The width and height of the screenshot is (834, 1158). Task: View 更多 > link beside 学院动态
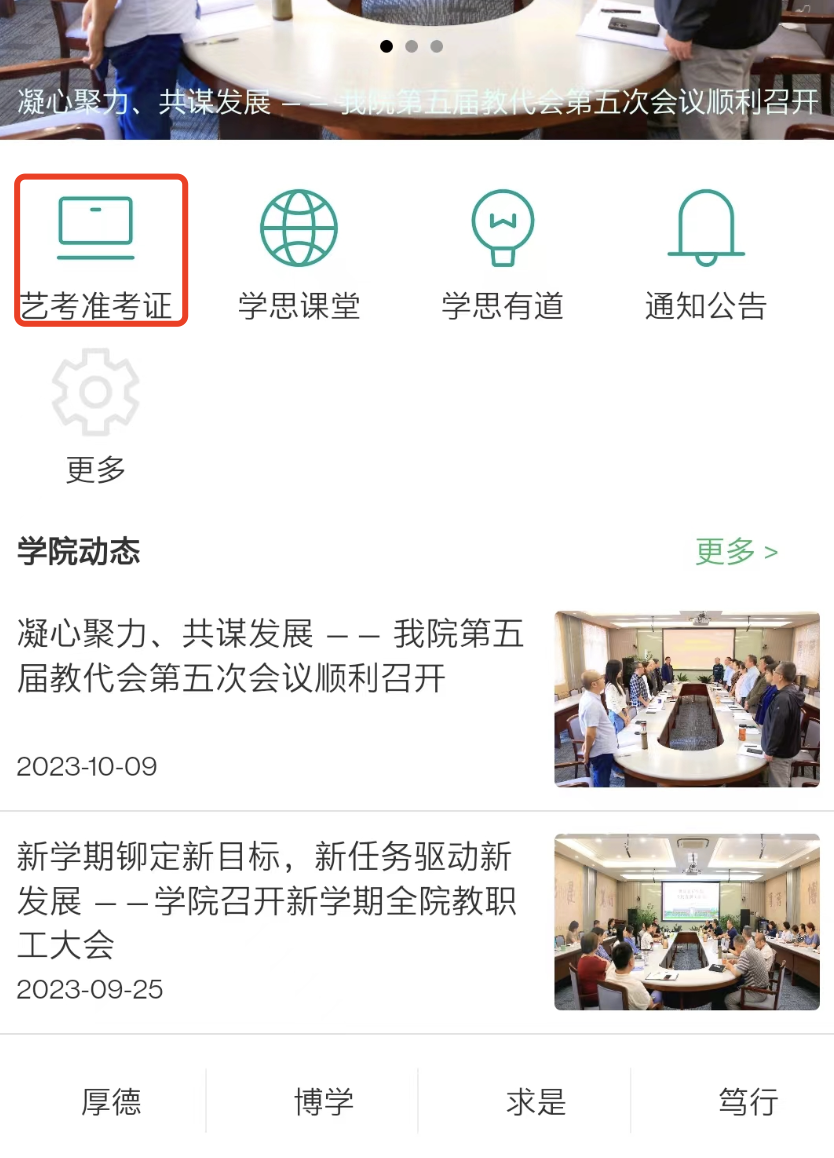coord(736,551)
